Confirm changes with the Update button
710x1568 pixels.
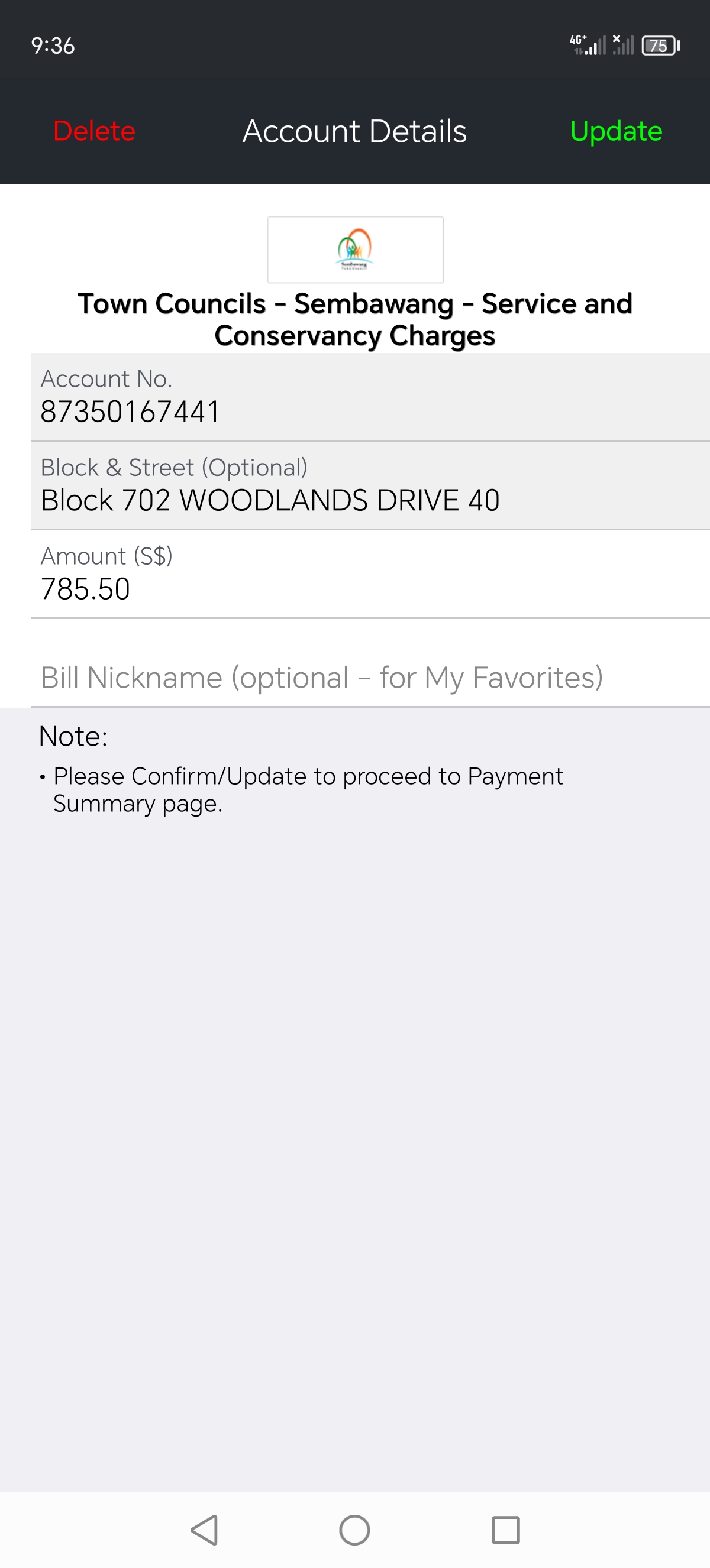coord(615,131)
